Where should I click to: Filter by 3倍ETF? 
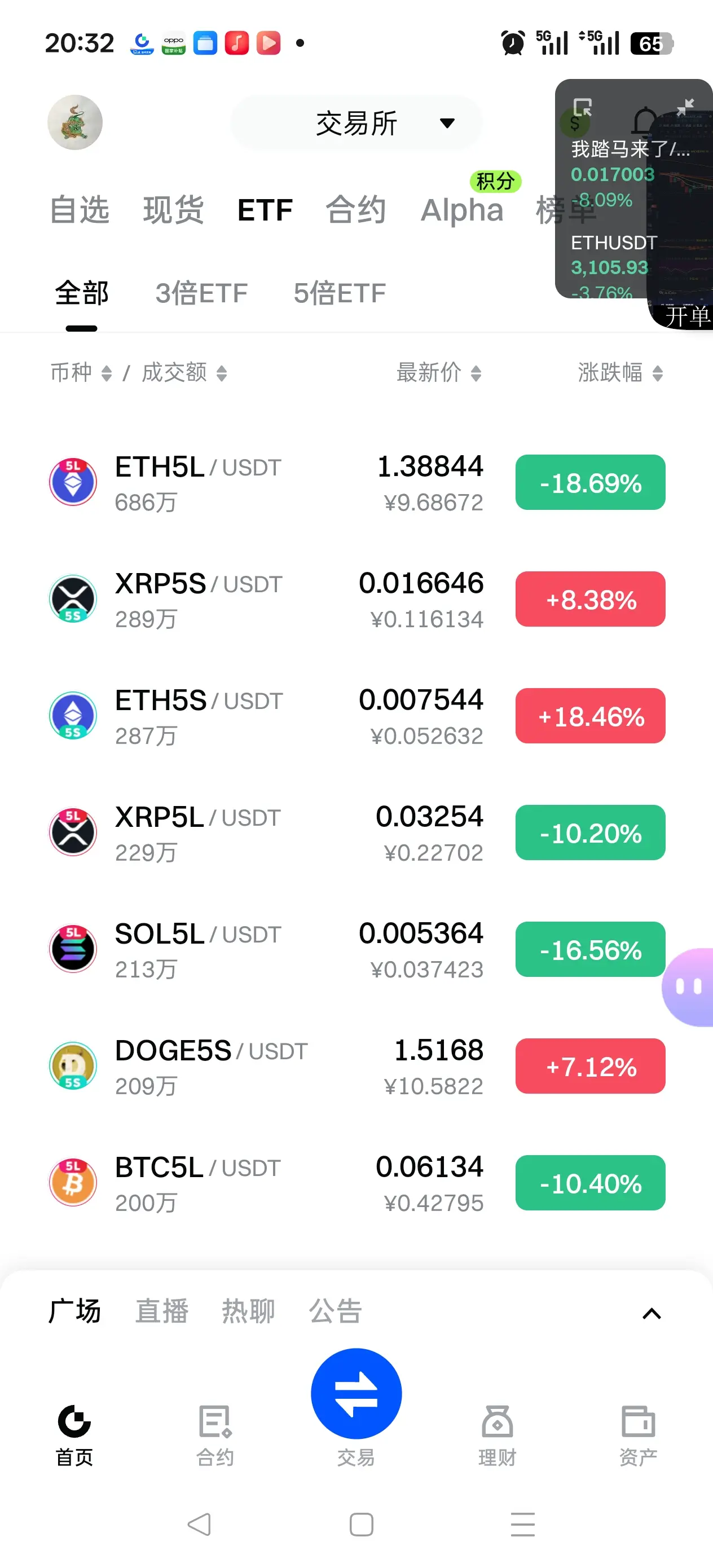(201, 293)
